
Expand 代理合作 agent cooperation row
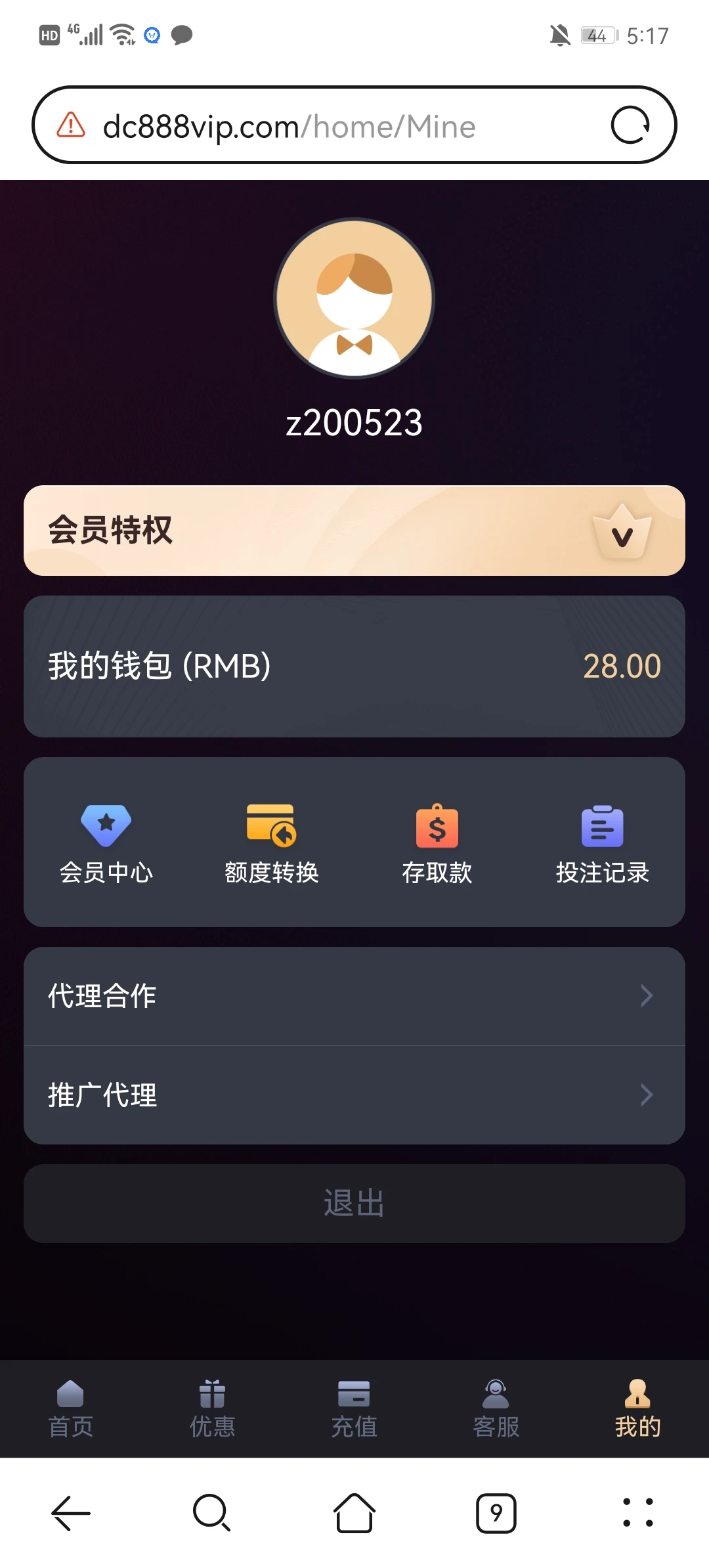pos(354,995)
